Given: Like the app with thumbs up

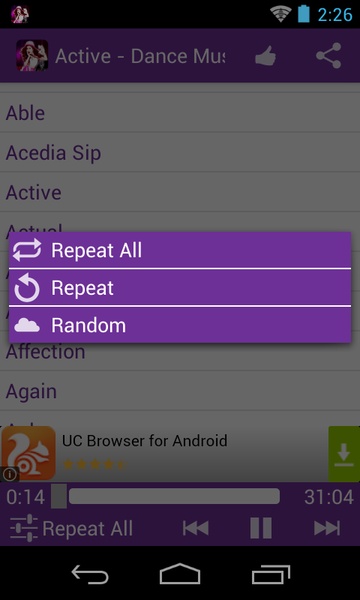Looking at the screenshot, I should [265, 56].
